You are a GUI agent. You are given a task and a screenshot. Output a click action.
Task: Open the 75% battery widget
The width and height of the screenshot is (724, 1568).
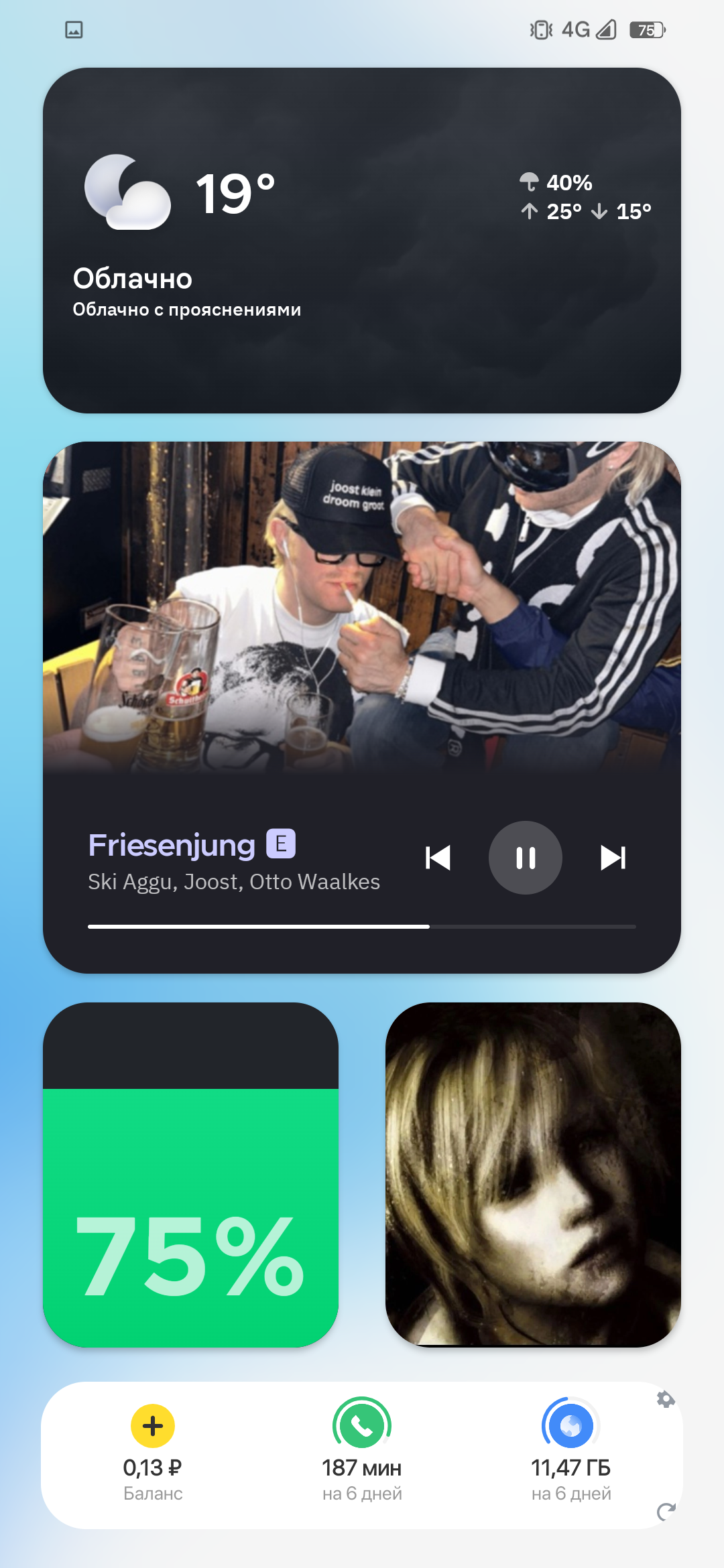click(190, 1175)
